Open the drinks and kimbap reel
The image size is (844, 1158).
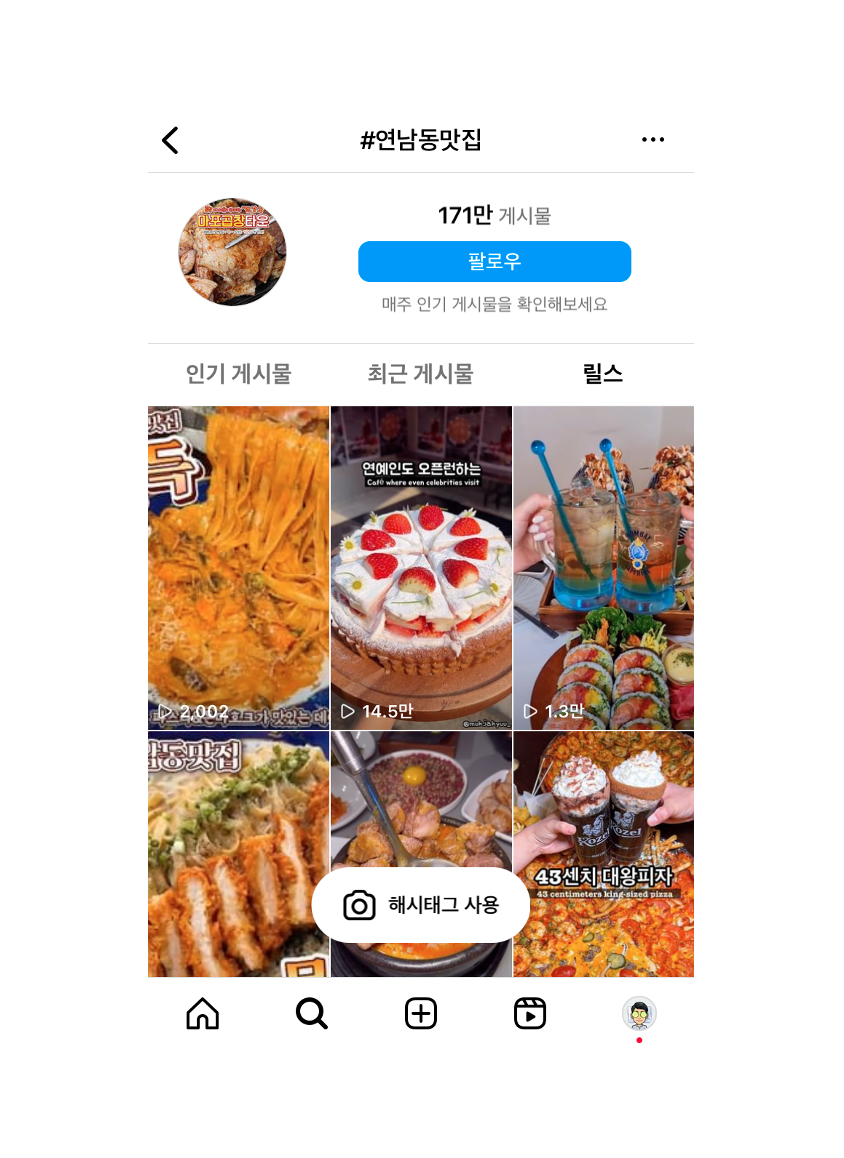click(x=603, y=566)
